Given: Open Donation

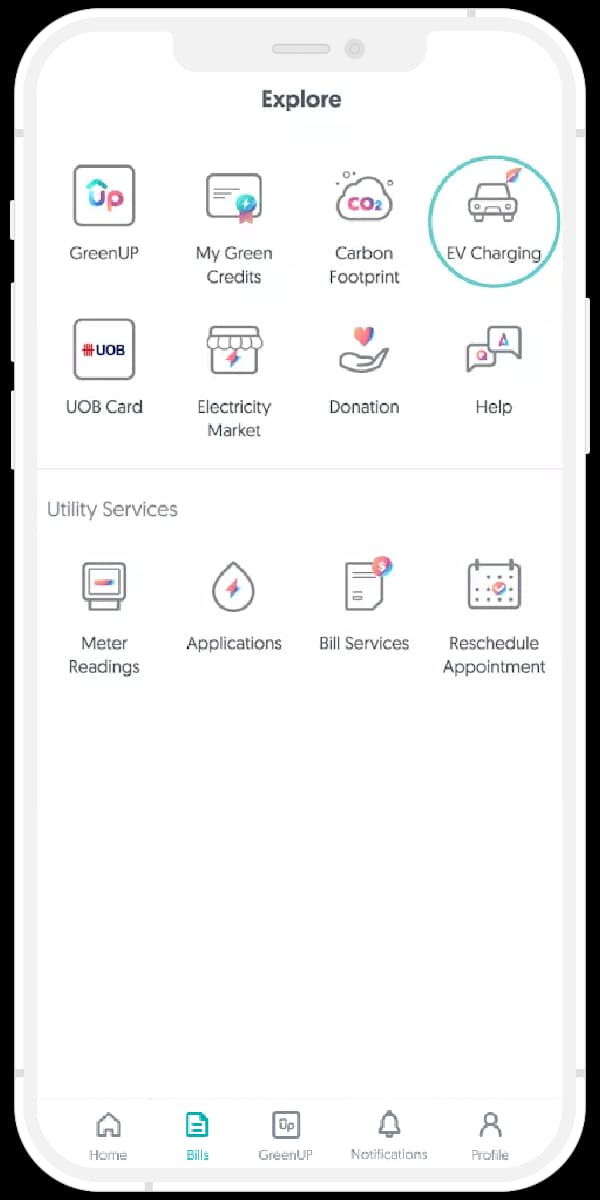Looking at the screenshot, I should [364, 365].
